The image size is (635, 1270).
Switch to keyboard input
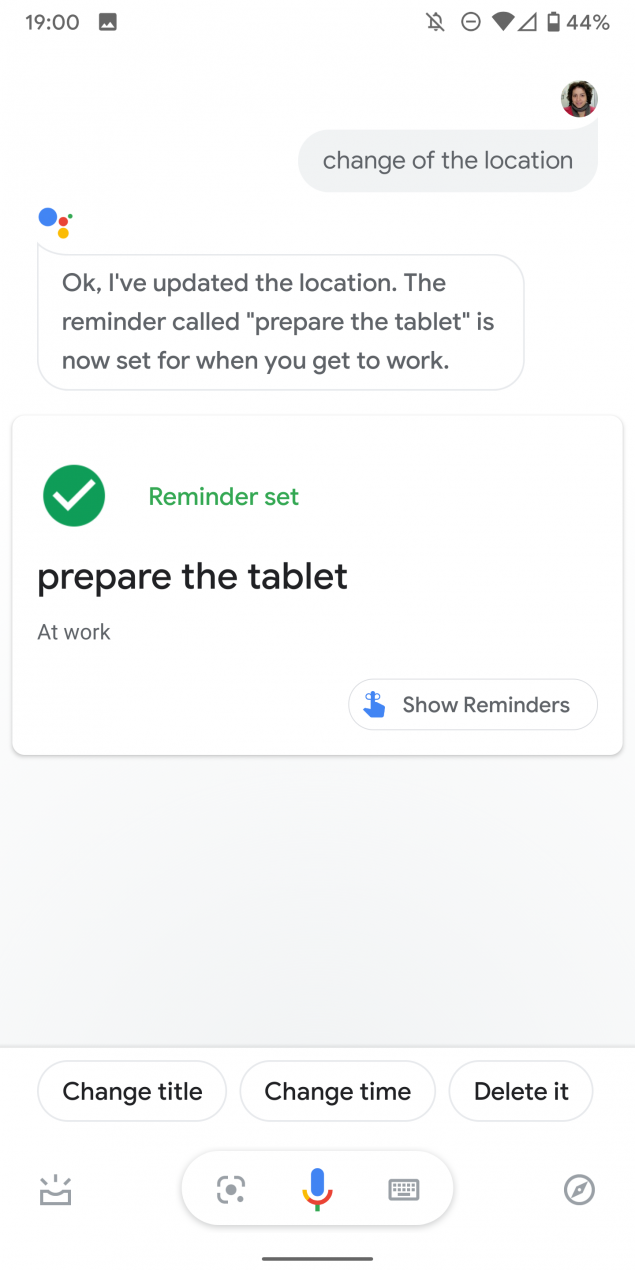click(403, 1189)
